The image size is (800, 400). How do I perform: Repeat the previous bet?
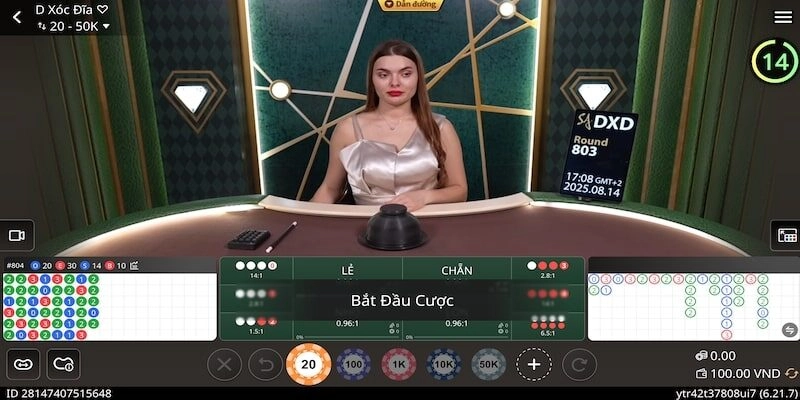click(x=577, y=364)
